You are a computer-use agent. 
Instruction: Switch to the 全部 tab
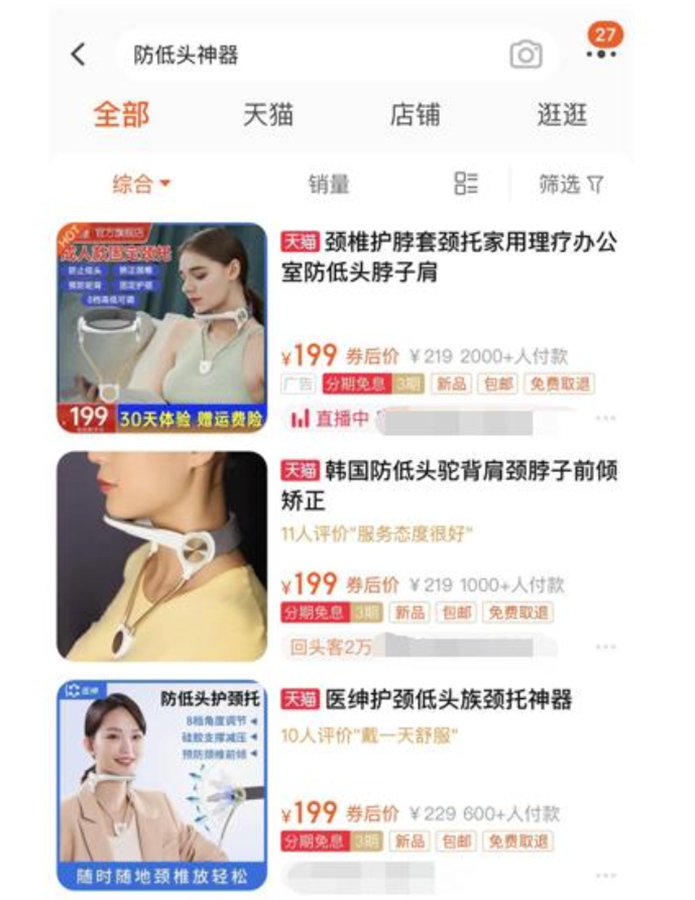(121, 114)
